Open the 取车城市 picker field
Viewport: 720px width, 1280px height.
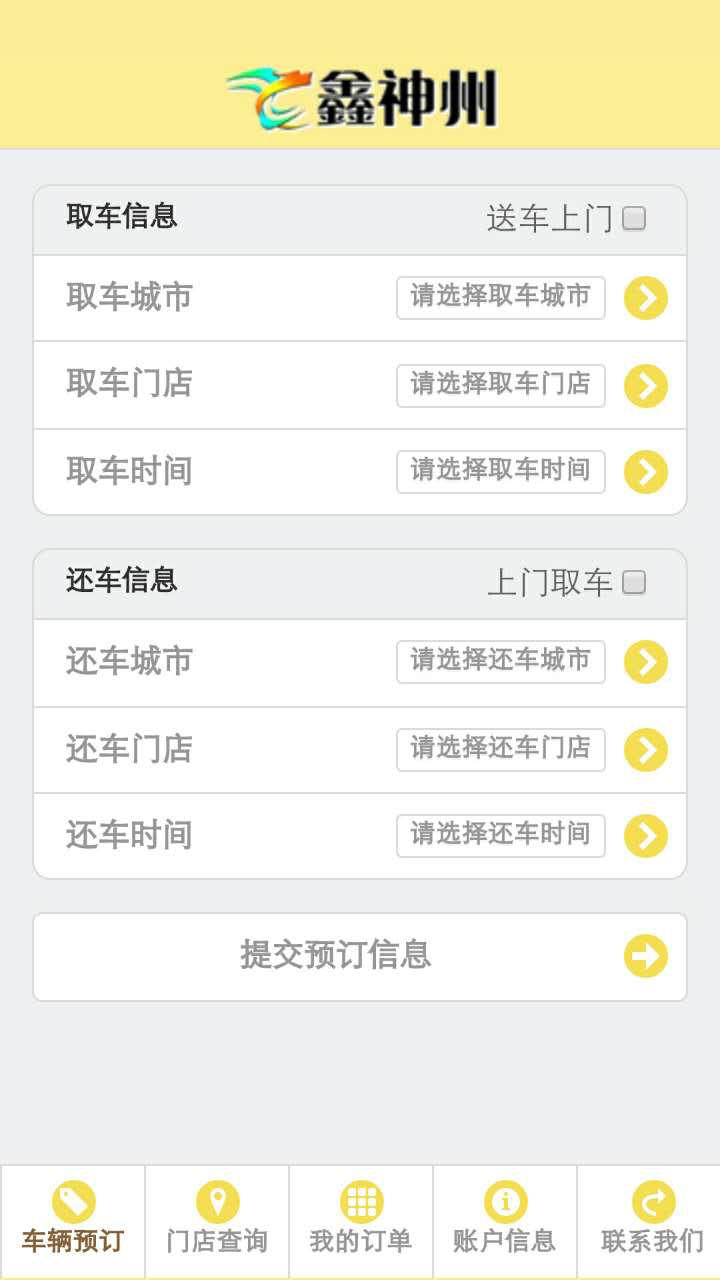coord(501,298)
